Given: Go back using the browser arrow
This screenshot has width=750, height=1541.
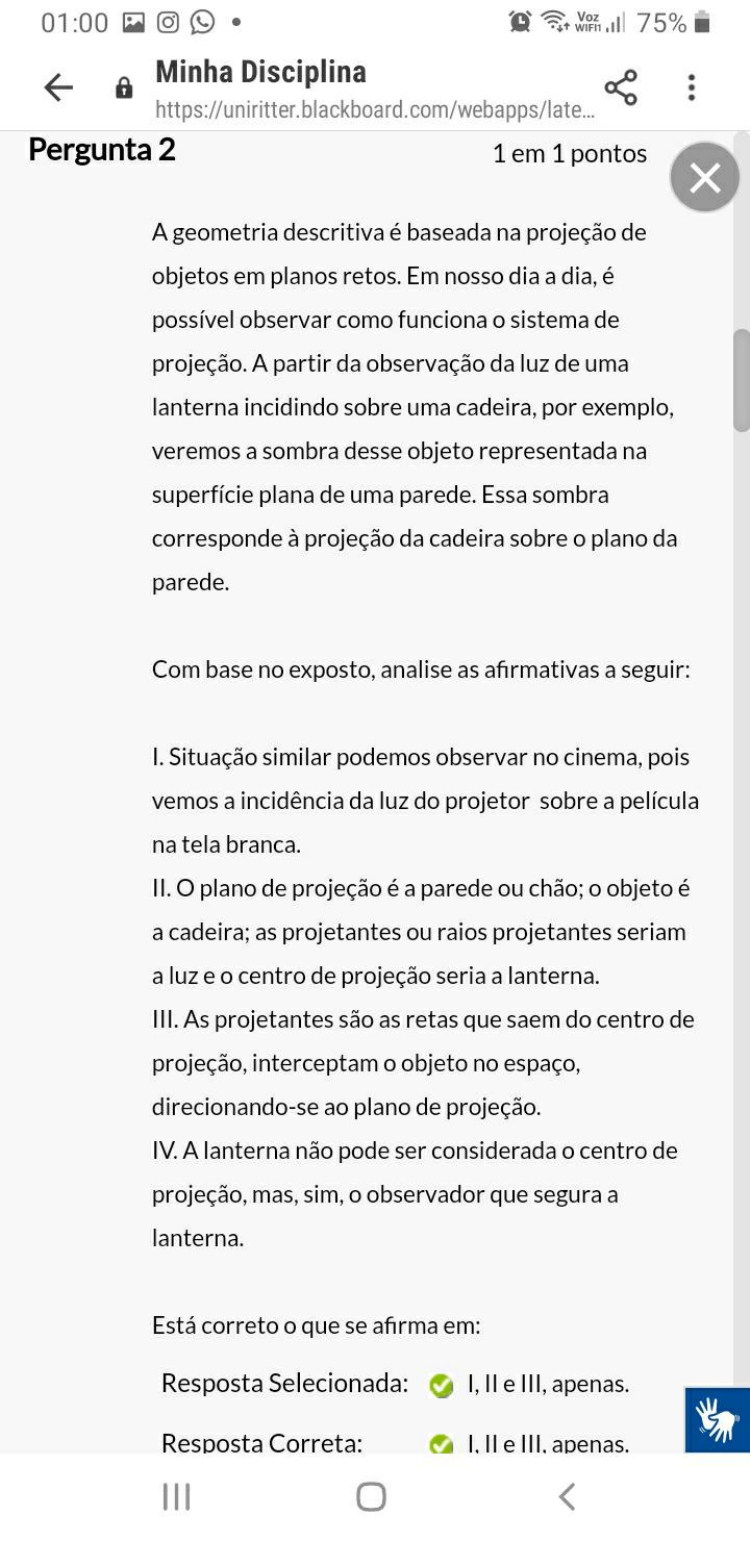Looking at the screenshot, I should 59,88.
